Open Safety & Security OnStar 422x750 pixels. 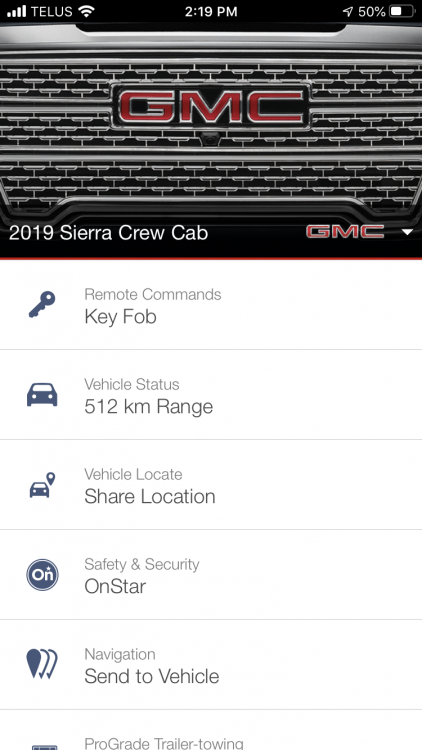tap(211, 574)
